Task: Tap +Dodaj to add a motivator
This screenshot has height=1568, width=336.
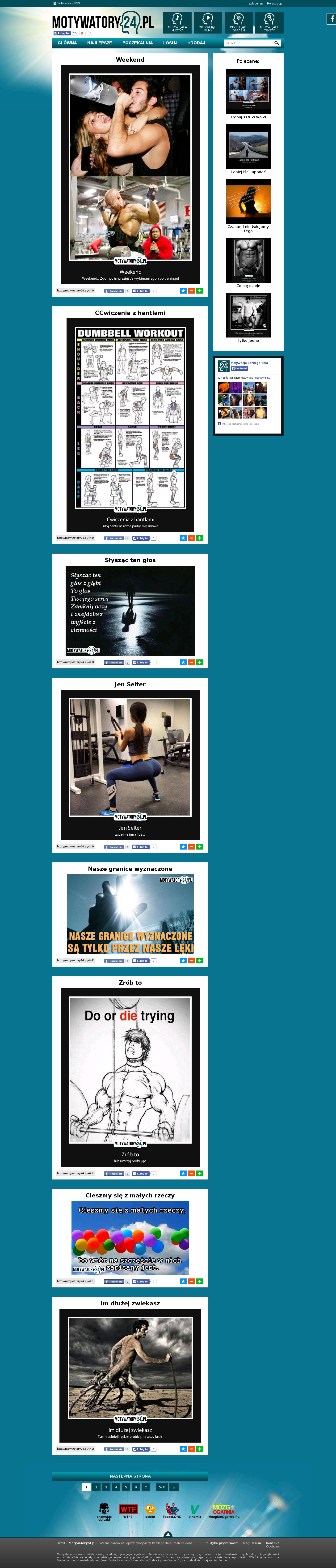Action: click(196, 43)
